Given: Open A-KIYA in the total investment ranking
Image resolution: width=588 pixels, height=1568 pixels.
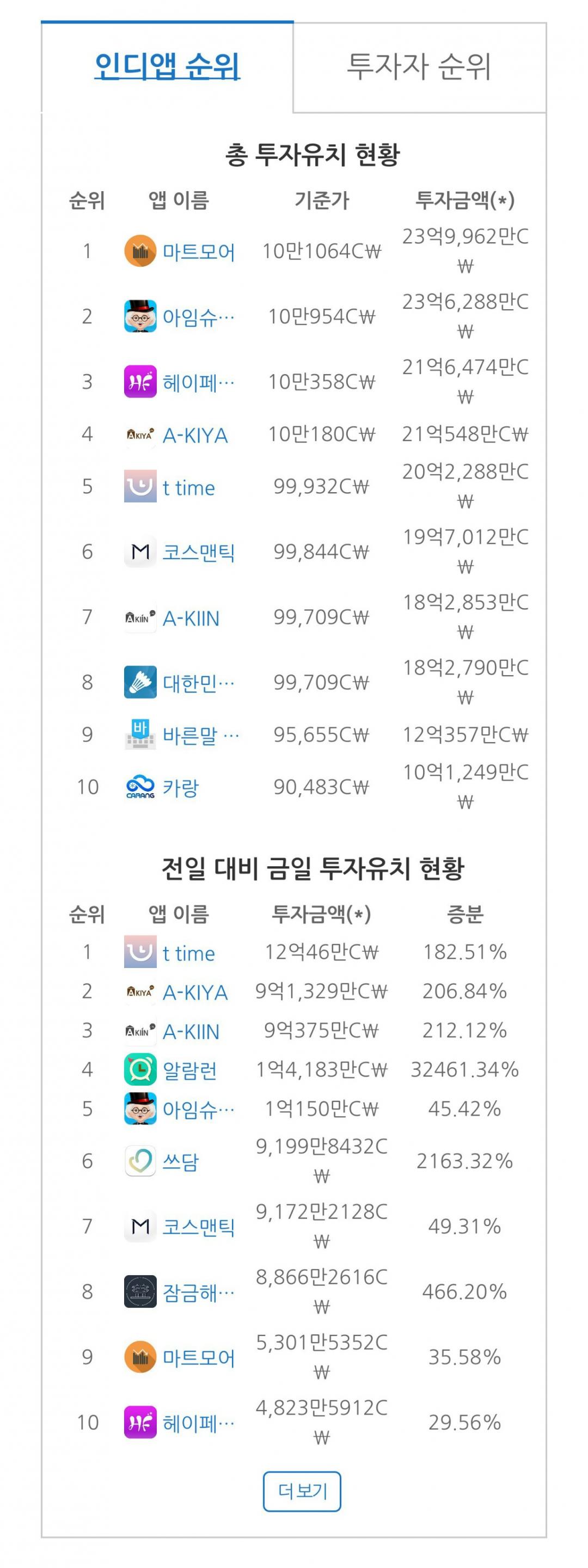Looking at the screenshot, I should [195, 435].
